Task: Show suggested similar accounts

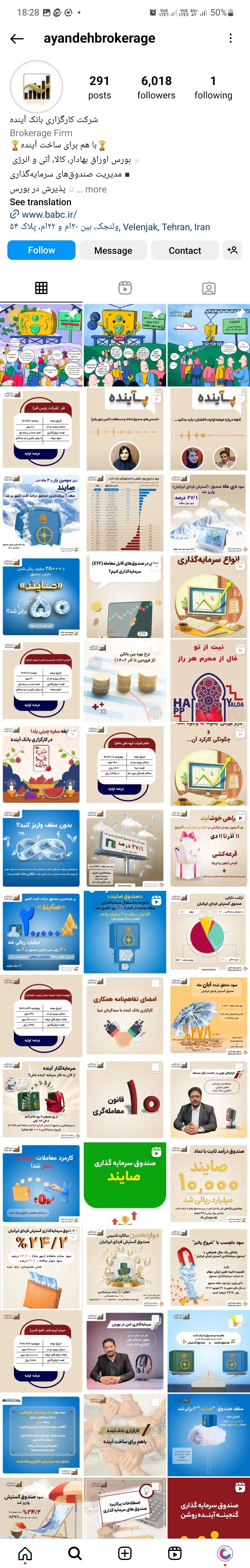Action: [x=232, y=250]
